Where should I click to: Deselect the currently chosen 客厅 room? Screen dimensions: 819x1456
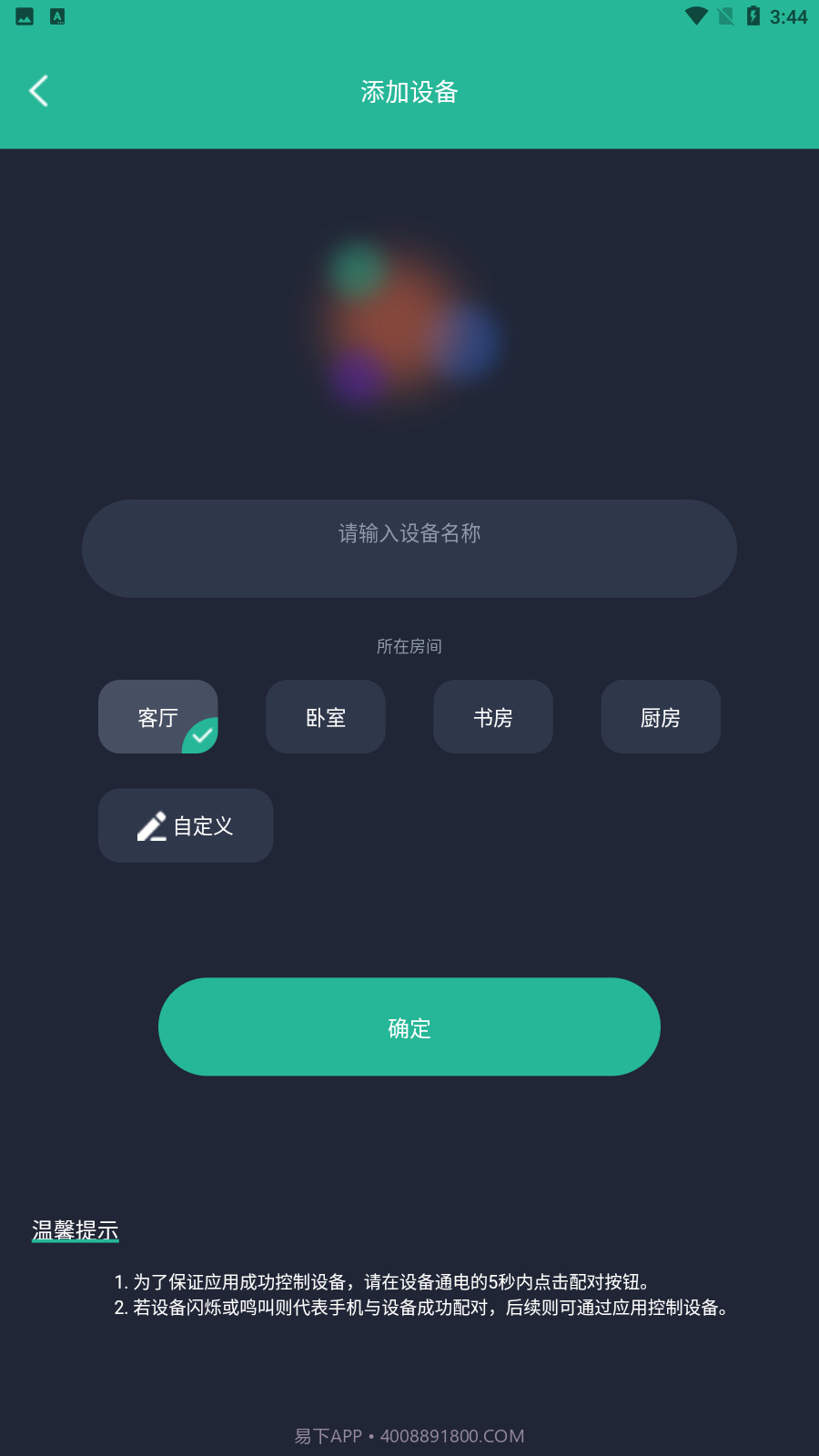coord(157,717)
